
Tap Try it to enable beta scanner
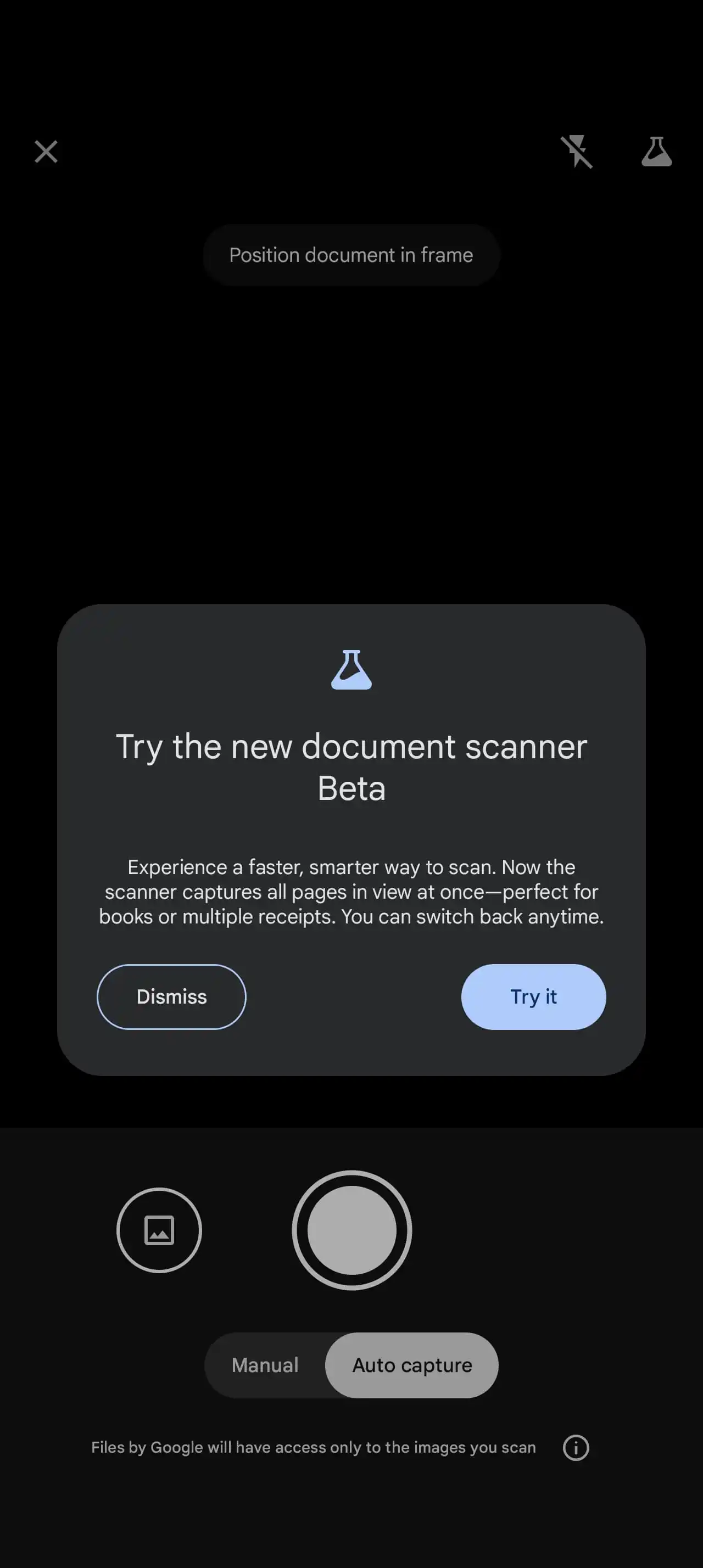point(533,996)
